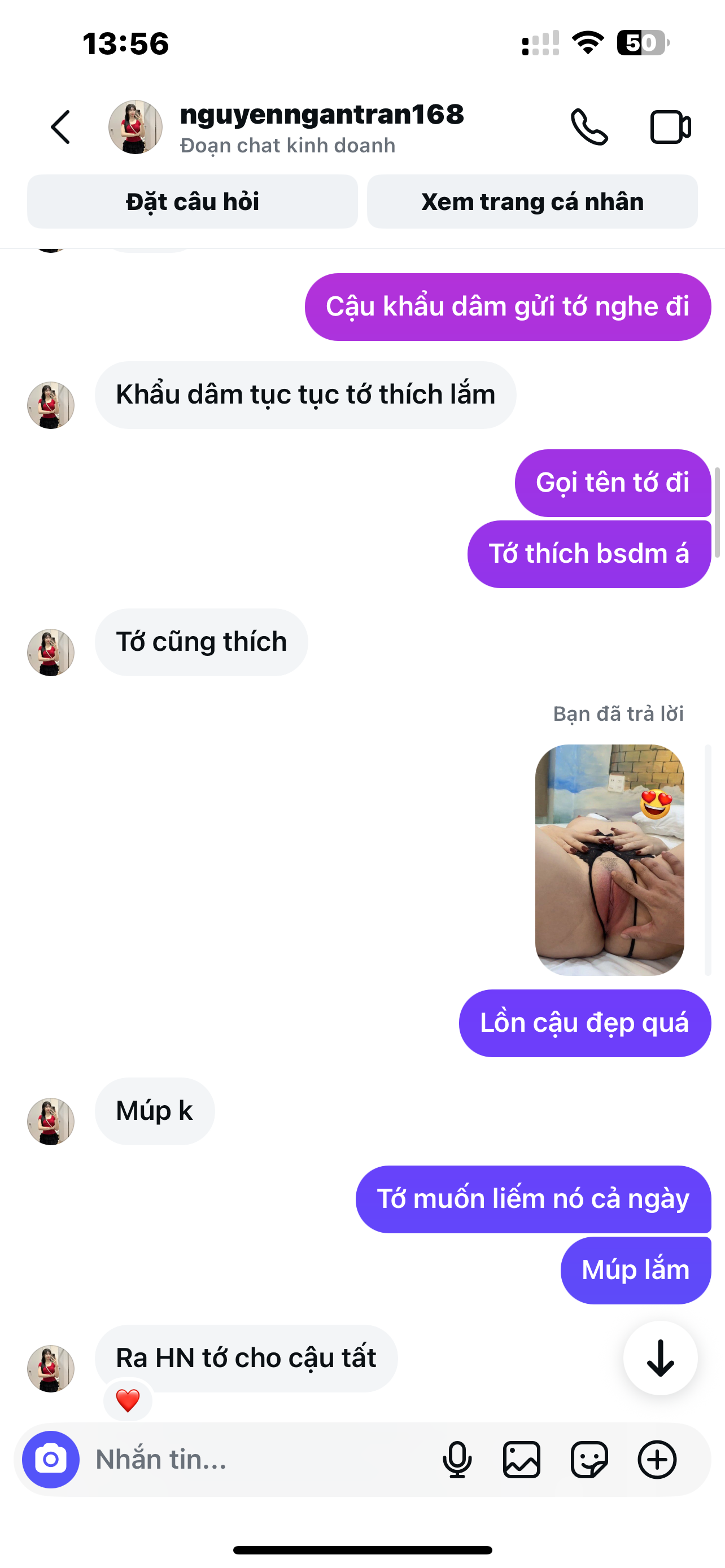Image resolution: width=725 pixels, height=1568 pixels.
Task: Tap the "Đặt câu hỏi" button
Action: click(x=193, y=202)
